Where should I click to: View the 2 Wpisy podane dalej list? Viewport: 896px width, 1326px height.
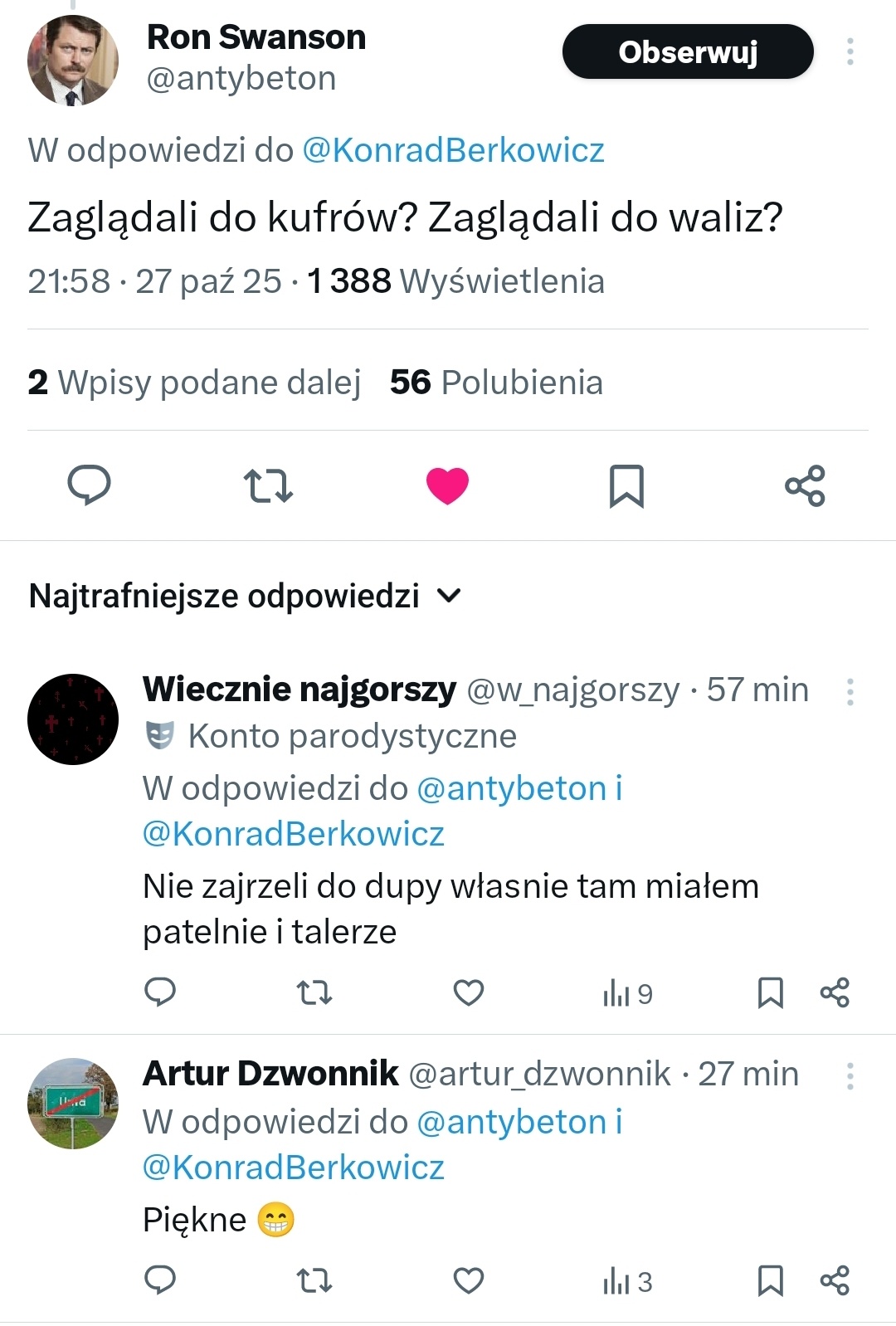coord(194,383)
